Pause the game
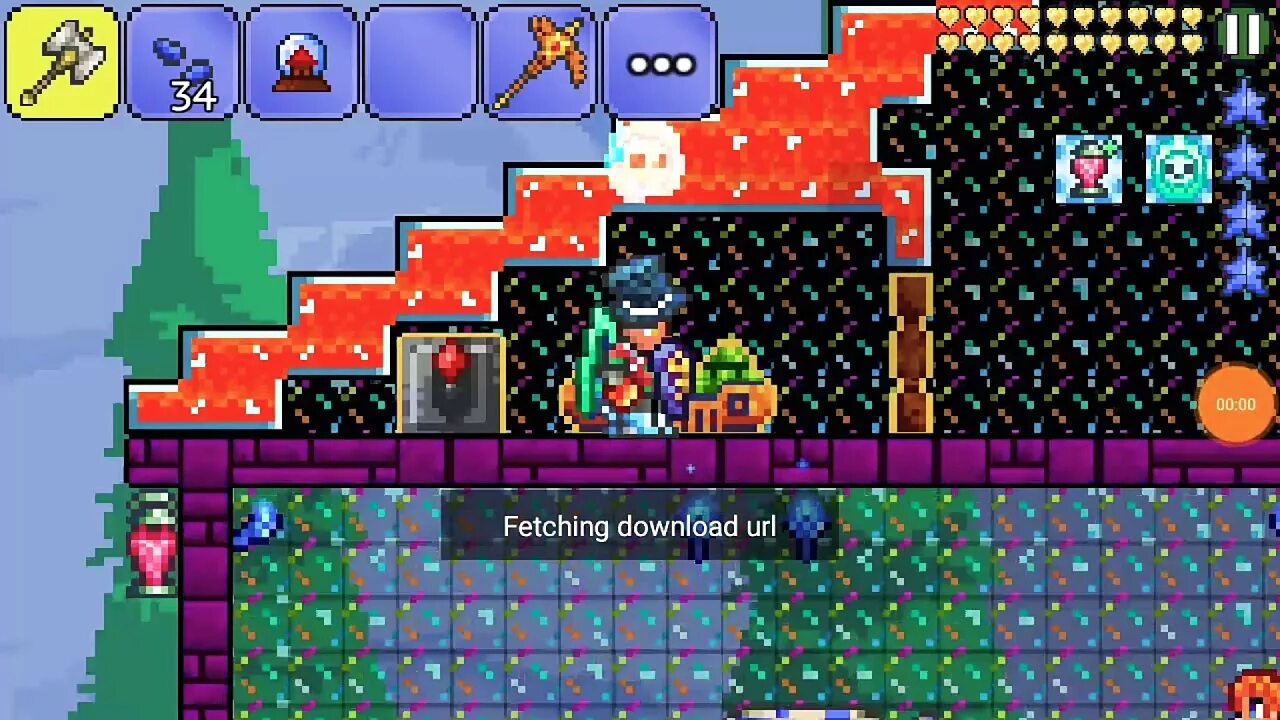Viewport: 1280px width, 720px height. pyautogui.click(x=1243, y=35)
